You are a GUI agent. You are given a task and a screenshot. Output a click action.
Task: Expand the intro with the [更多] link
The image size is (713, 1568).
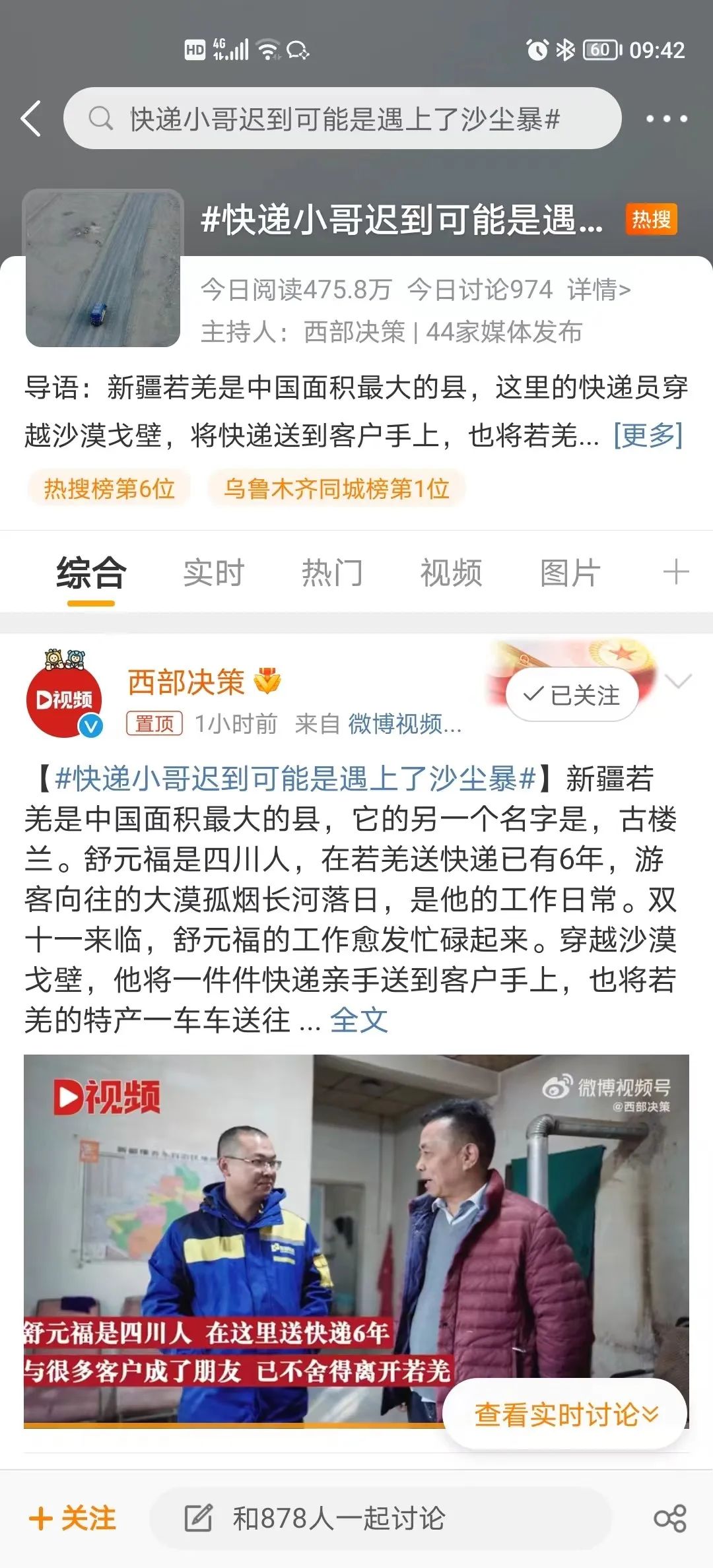(648, 436)
